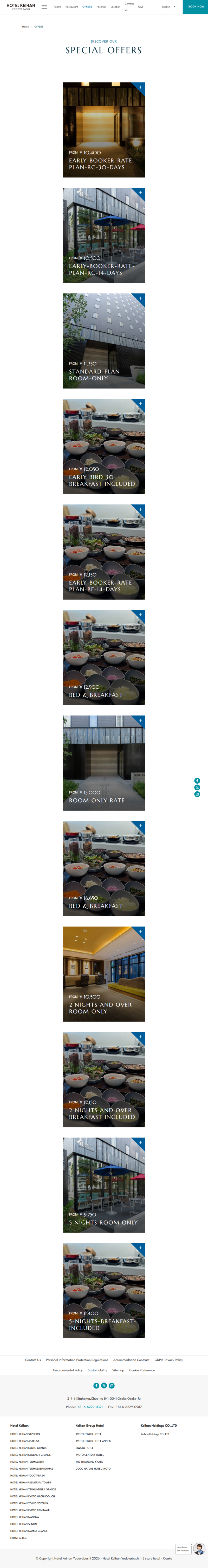Go to the Rooms page
Viewport: 208px width, 1568px height.
click(57, 7)
